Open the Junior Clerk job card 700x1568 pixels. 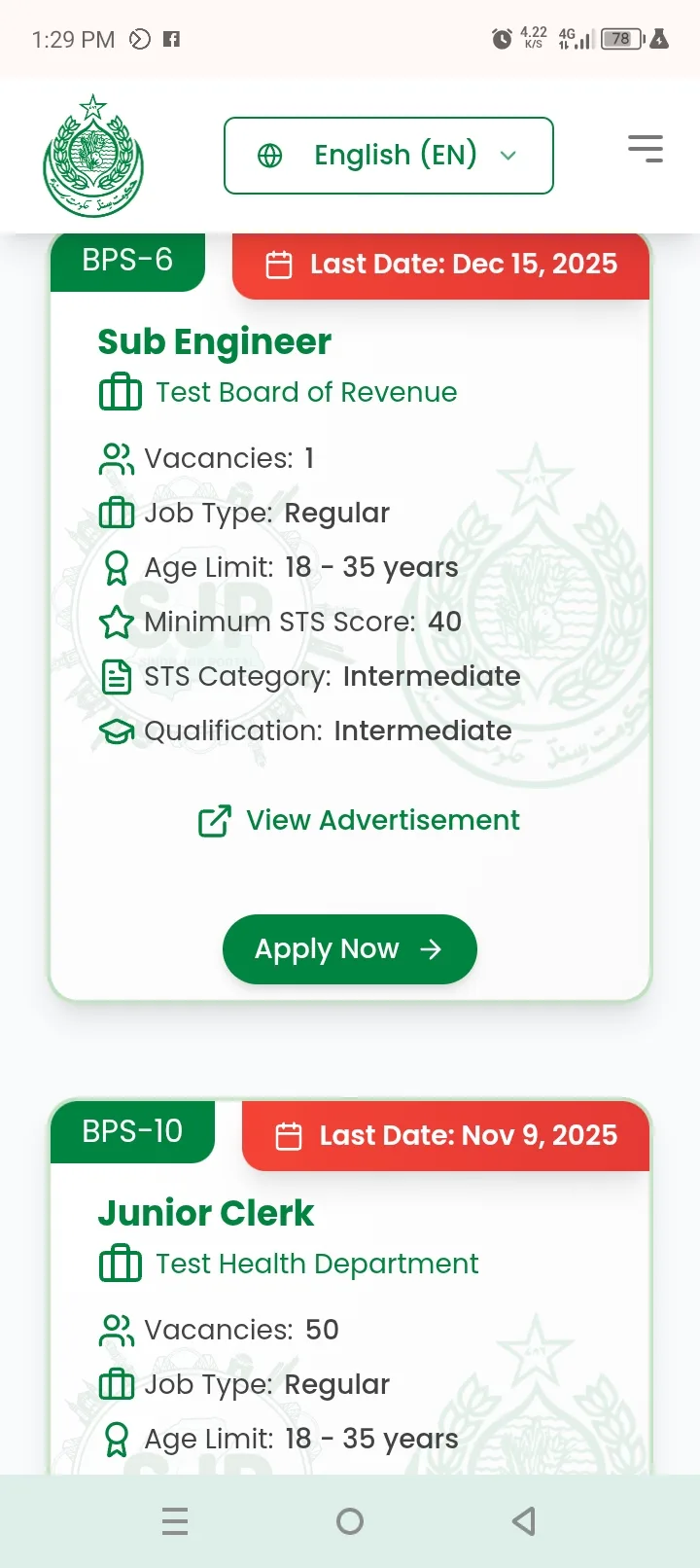[206, 1214]
